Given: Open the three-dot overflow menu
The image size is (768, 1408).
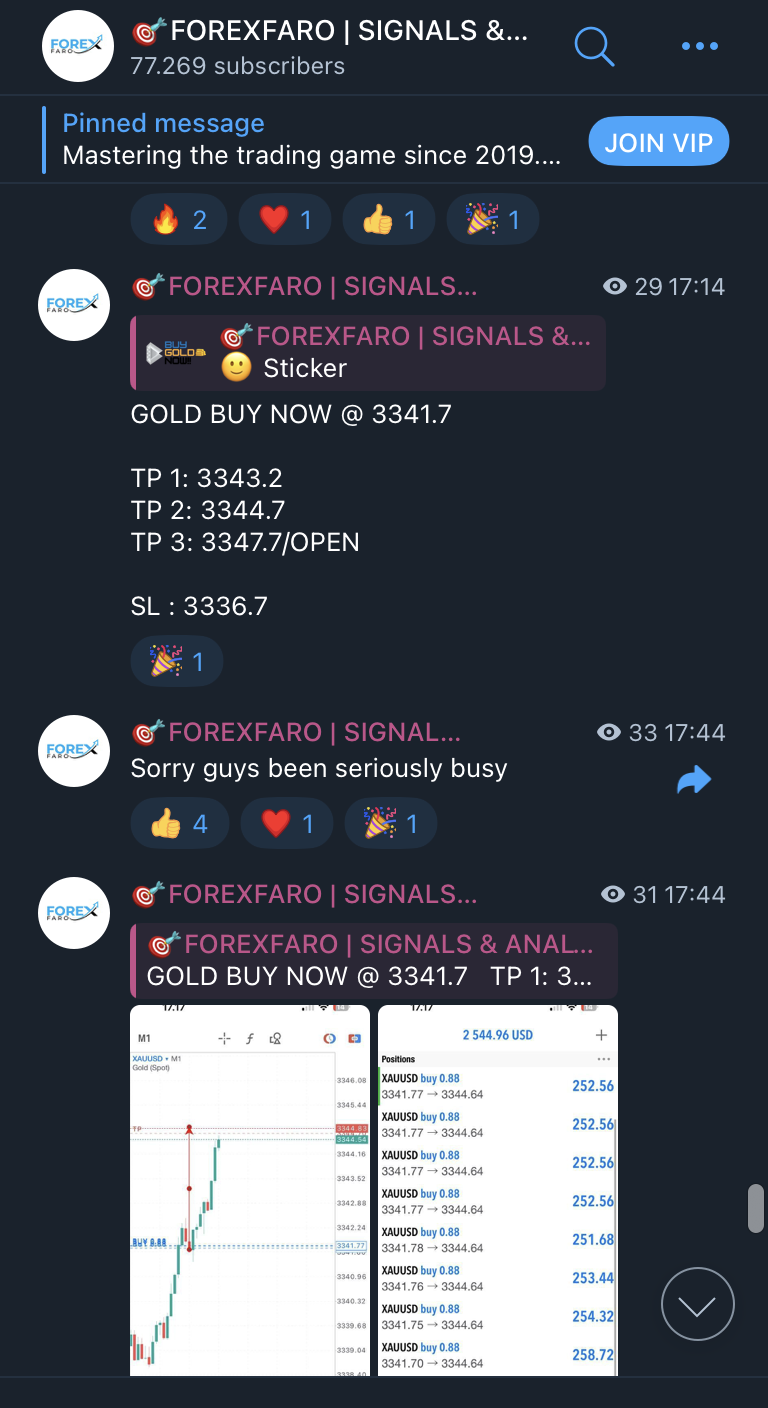Looking at the screenshot, I should [x=699, y=46].
